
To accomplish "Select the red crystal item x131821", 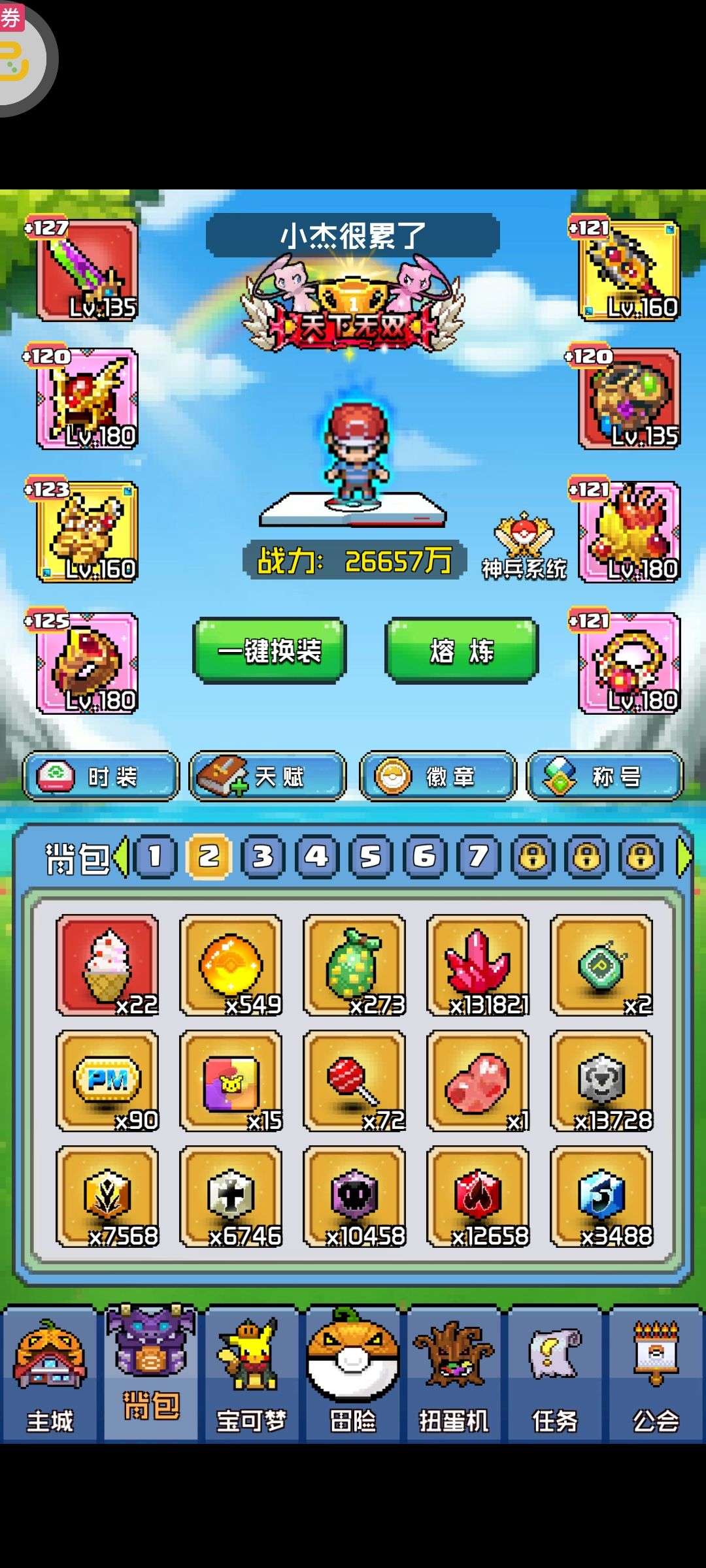I will point(478,966).
